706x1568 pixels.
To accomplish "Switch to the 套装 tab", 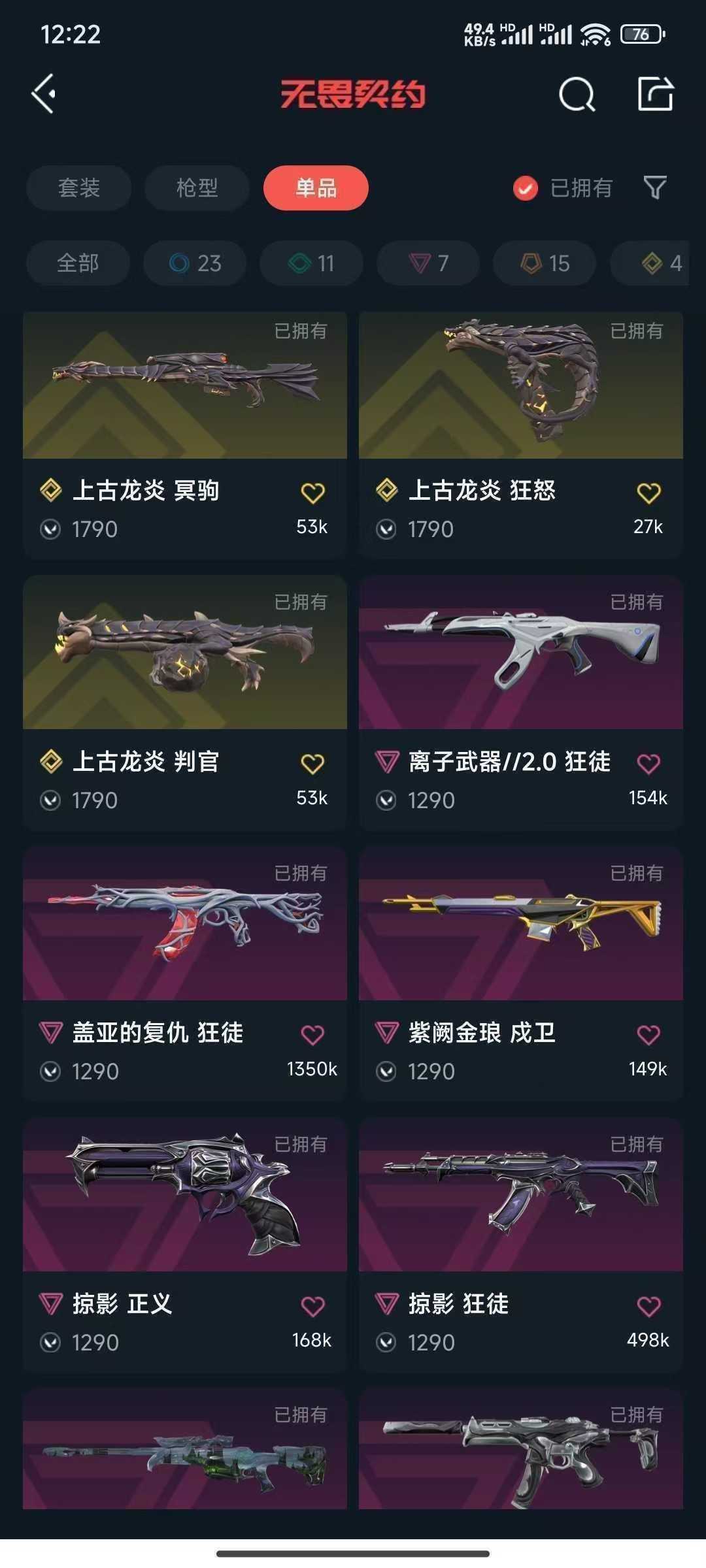I will click(78, 188).
